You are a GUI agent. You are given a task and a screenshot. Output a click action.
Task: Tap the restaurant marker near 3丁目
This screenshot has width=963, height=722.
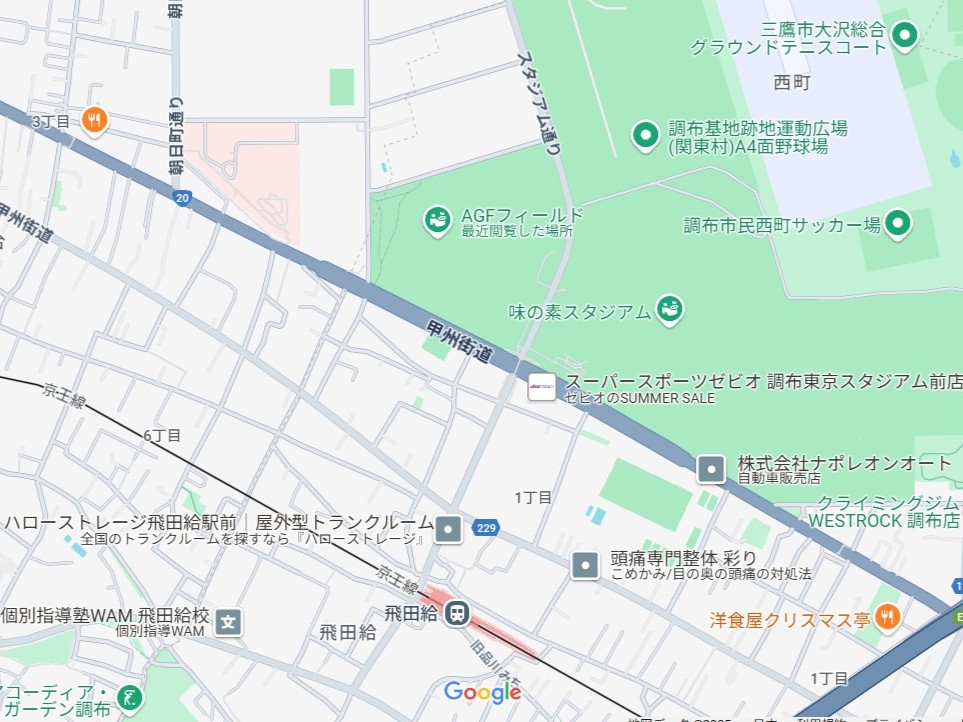point(94,120)
